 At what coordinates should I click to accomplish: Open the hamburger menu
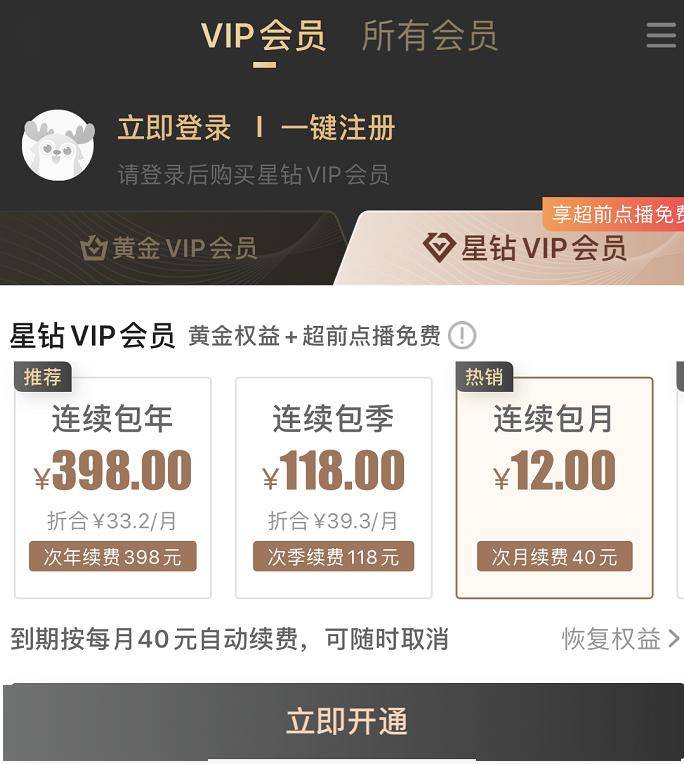(x=661, y=36)
